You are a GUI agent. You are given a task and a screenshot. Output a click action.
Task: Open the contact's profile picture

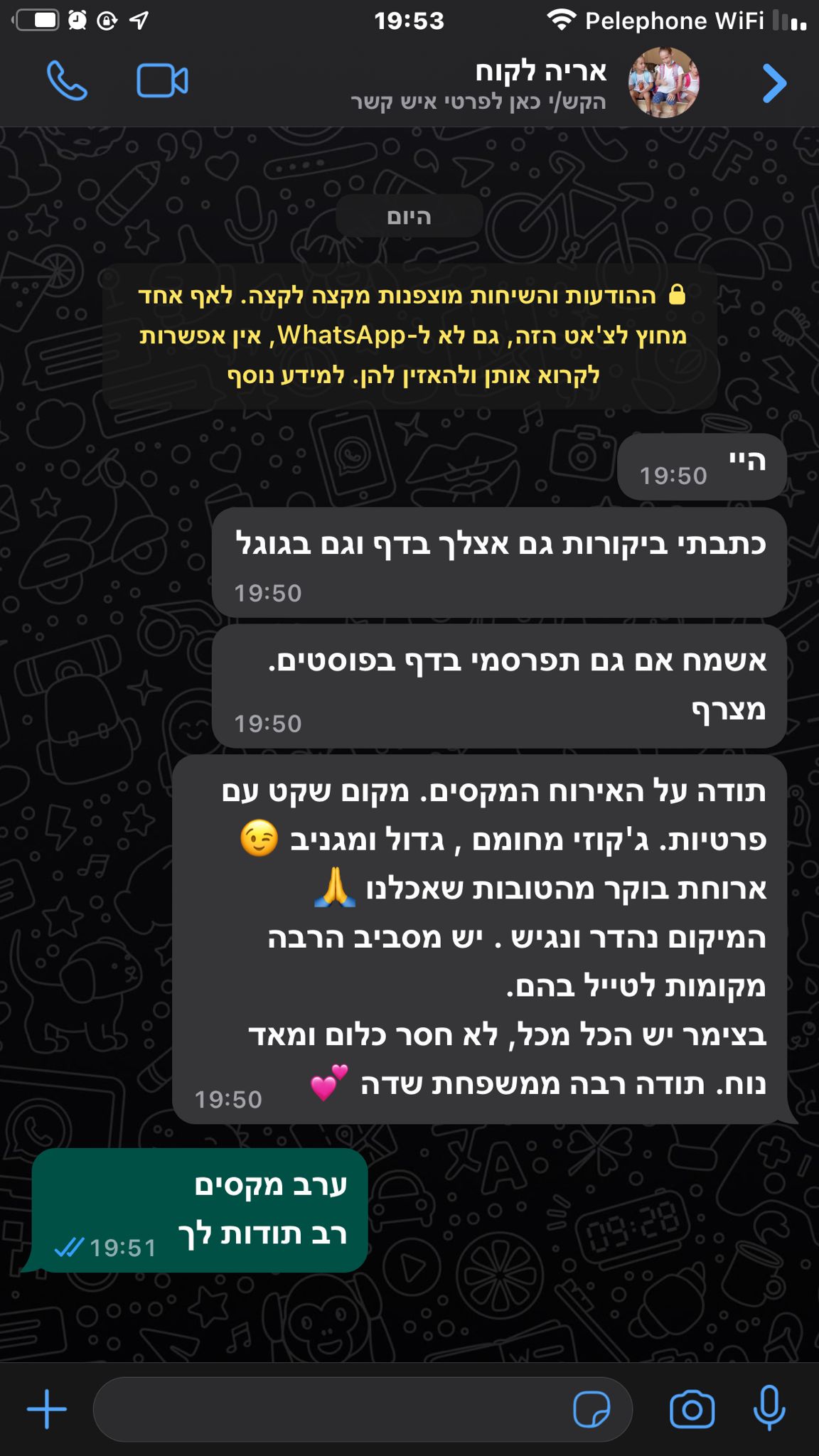point(663,83)
